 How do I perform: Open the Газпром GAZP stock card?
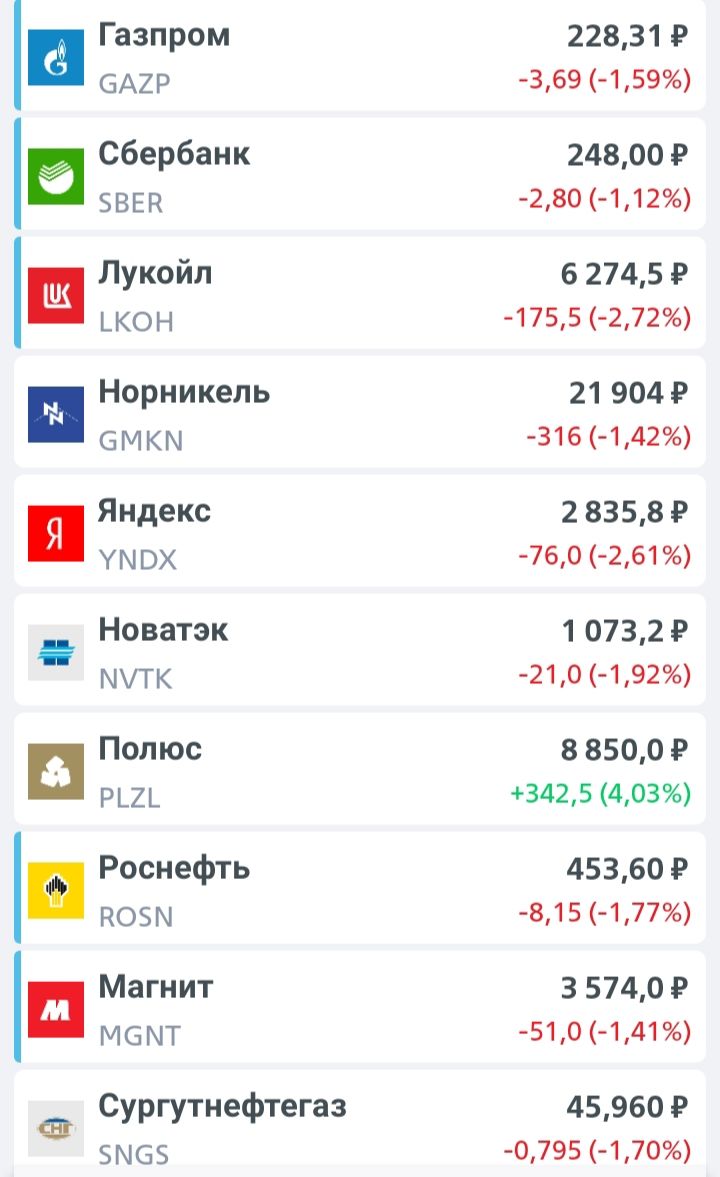point(360,56)
